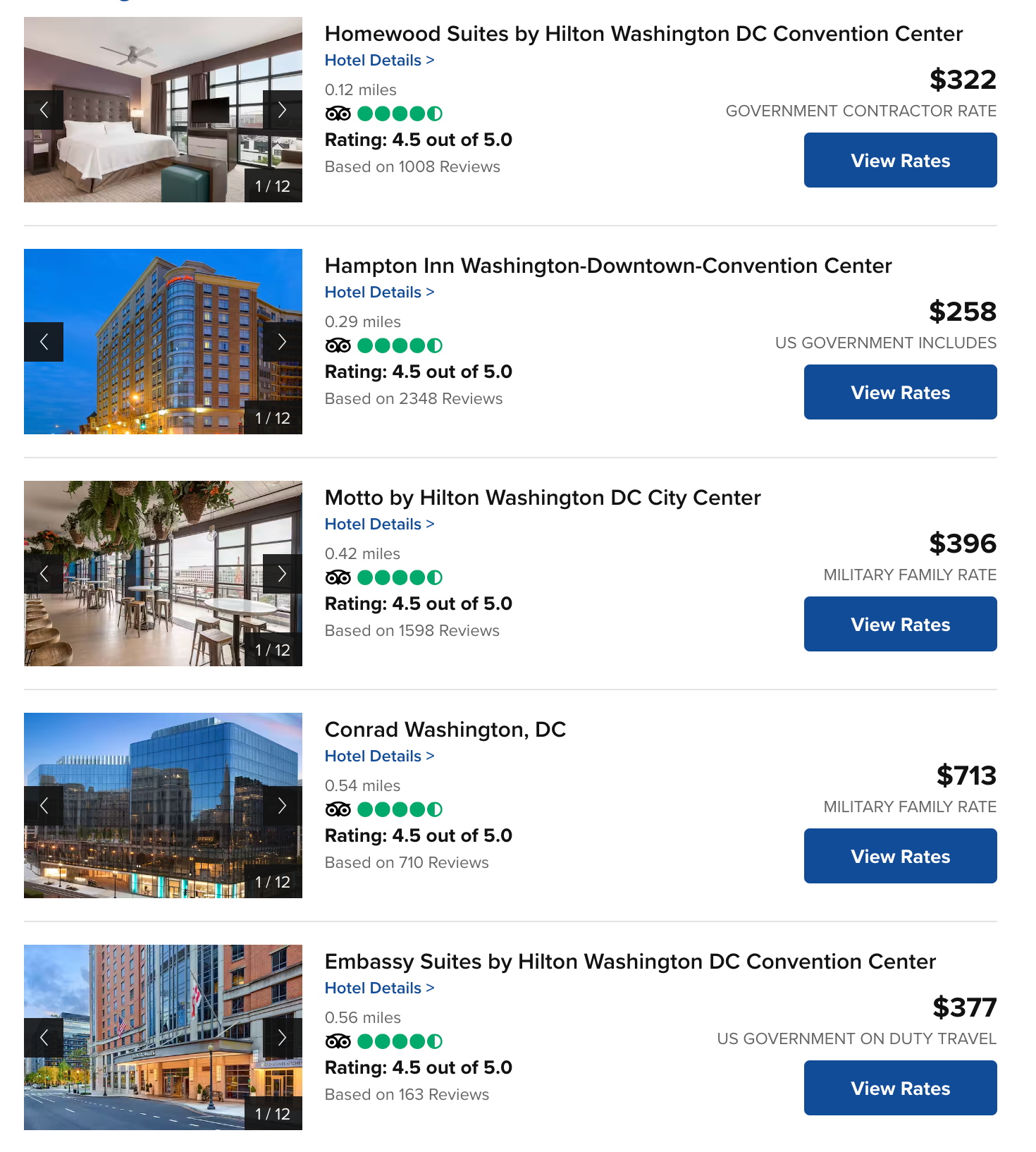Go to previous photo of Motto by Hilton
1036x1152 pixels.
click(x=44, y=574)
